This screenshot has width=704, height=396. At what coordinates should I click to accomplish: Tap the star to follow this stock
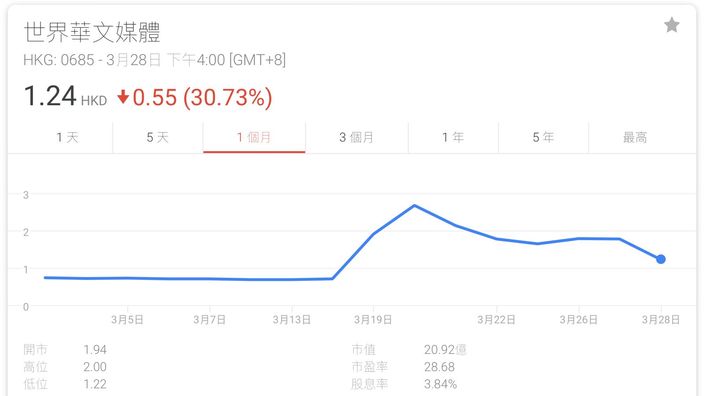pyautogui.click(x=672, y=25)
